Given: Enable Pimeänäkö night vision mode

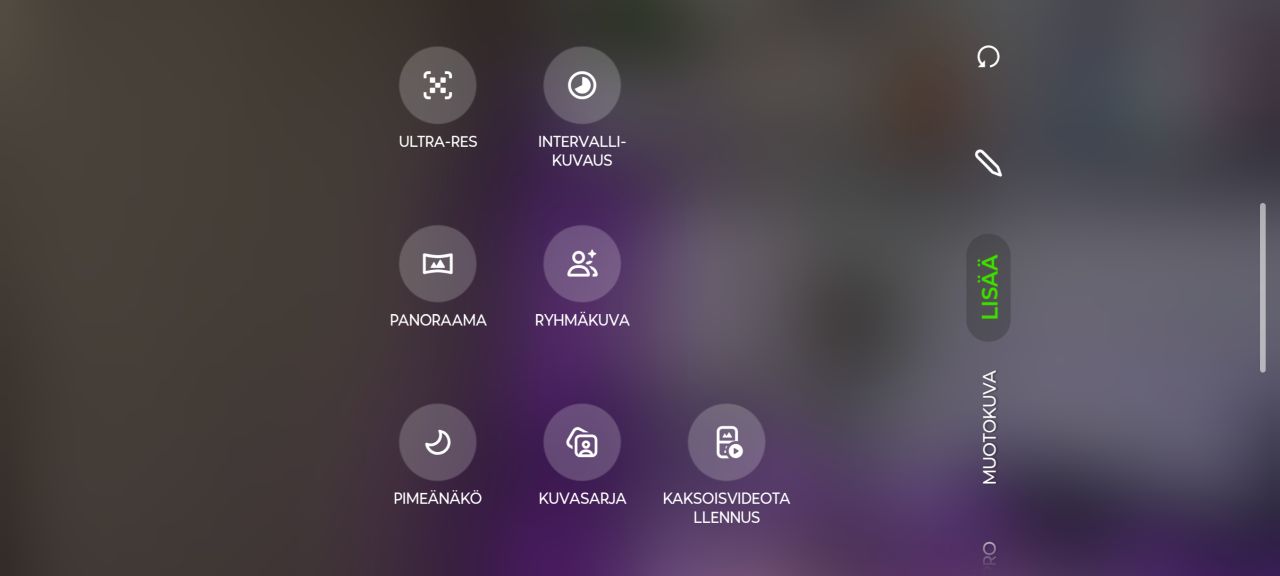Looking at the screenshot, I should [x=437, y=442].
